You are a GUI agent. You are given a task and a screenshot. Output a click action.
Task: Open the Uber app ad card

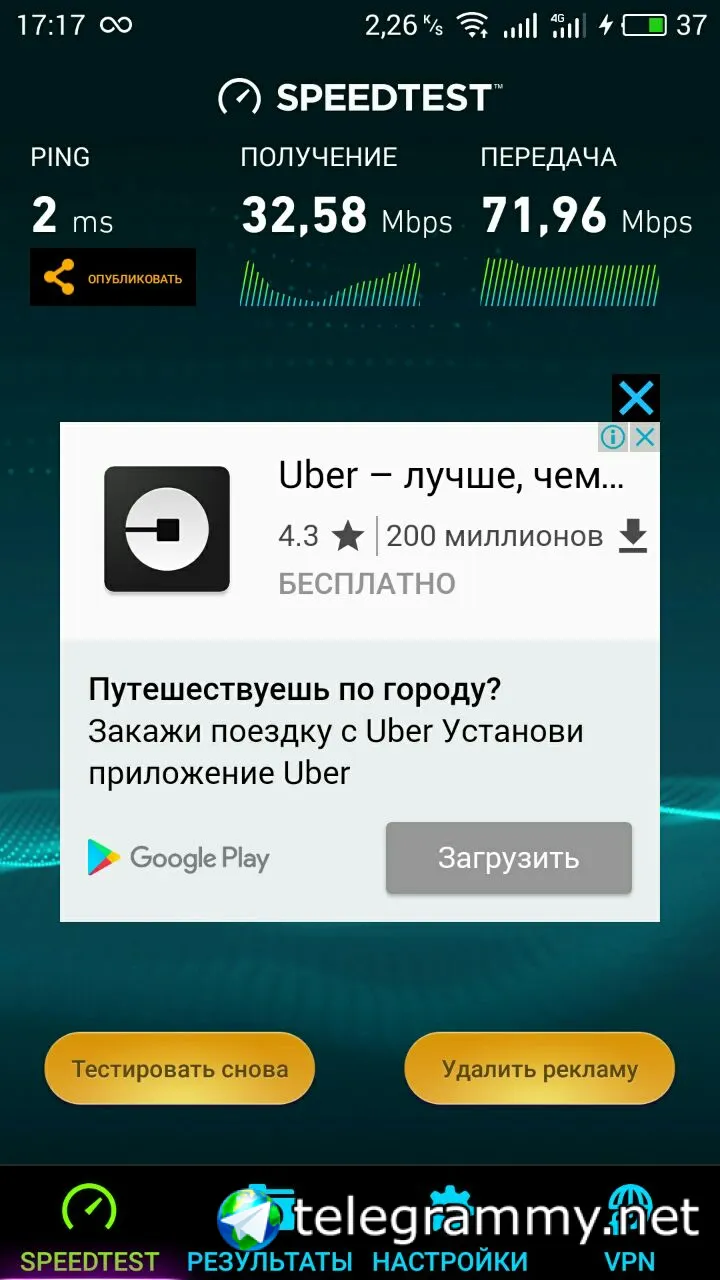point(360,530)
